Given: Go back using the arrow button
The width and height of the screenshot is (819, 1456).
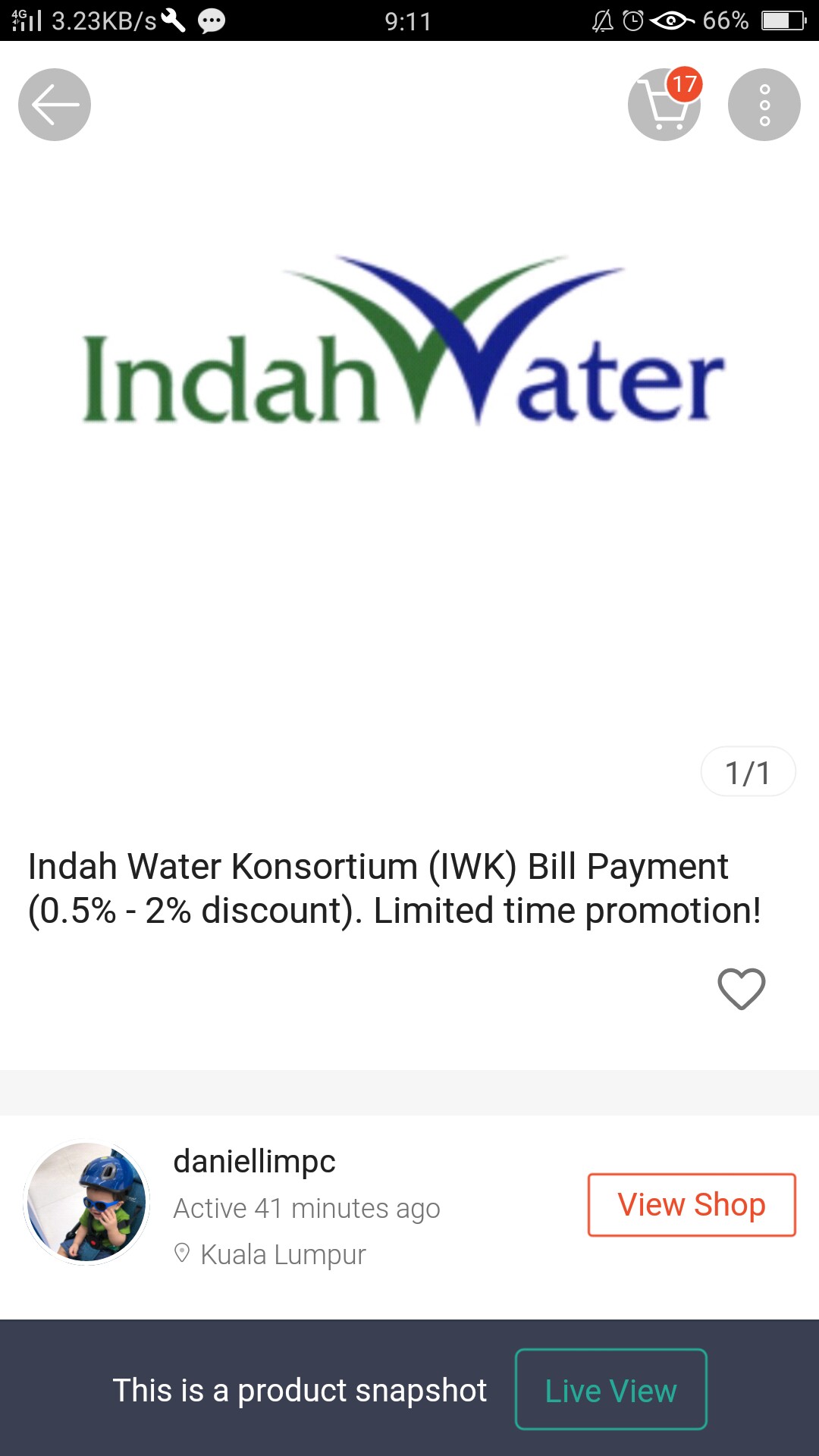Looking at the screenshot, I should coord(55,105).
